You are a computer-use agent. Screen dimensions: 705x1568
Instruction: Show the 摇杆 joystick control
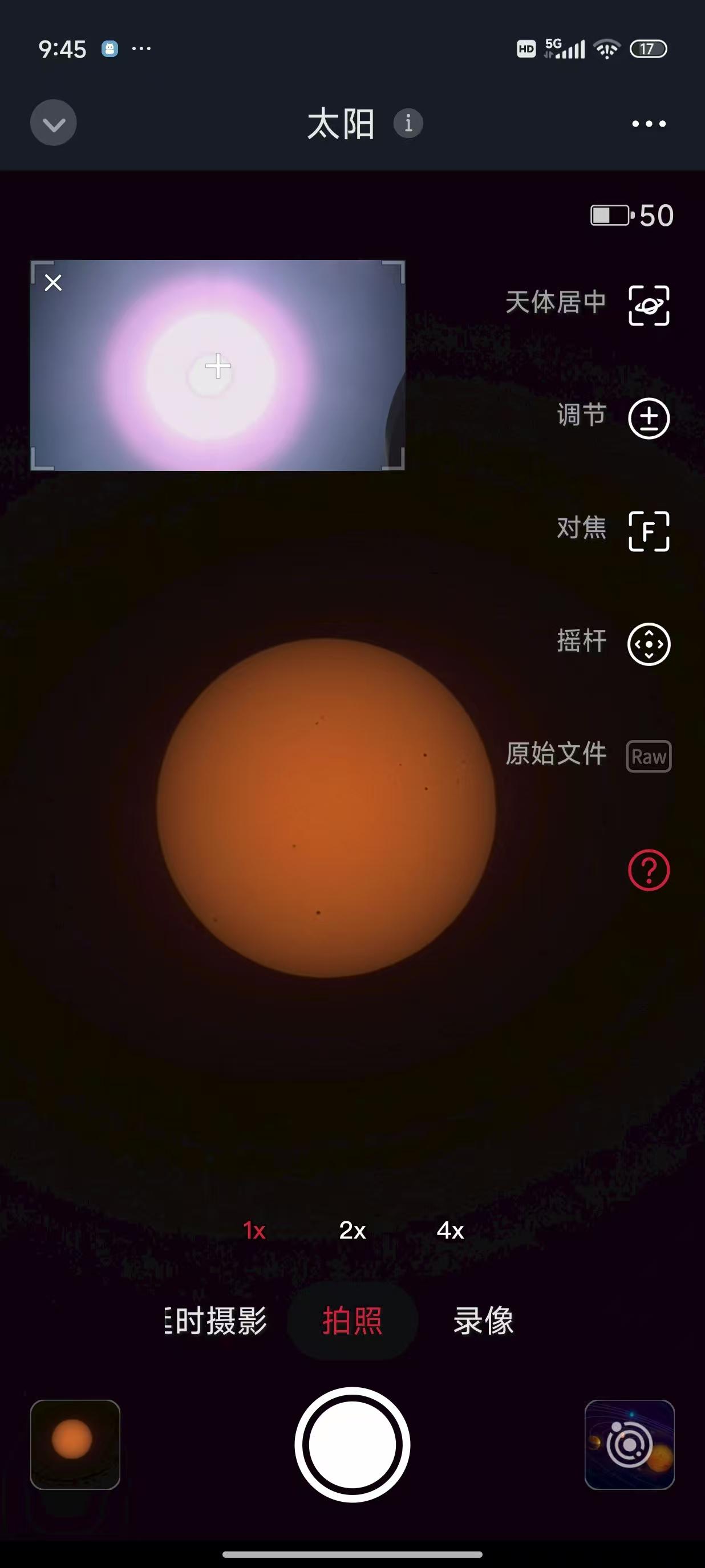(x=649, y=644)
